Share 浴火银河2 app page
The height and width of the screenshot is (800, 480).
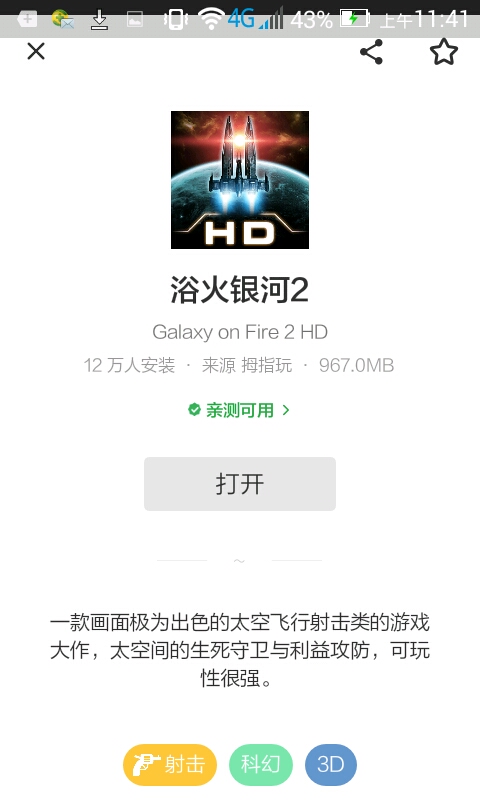(371, 52)
